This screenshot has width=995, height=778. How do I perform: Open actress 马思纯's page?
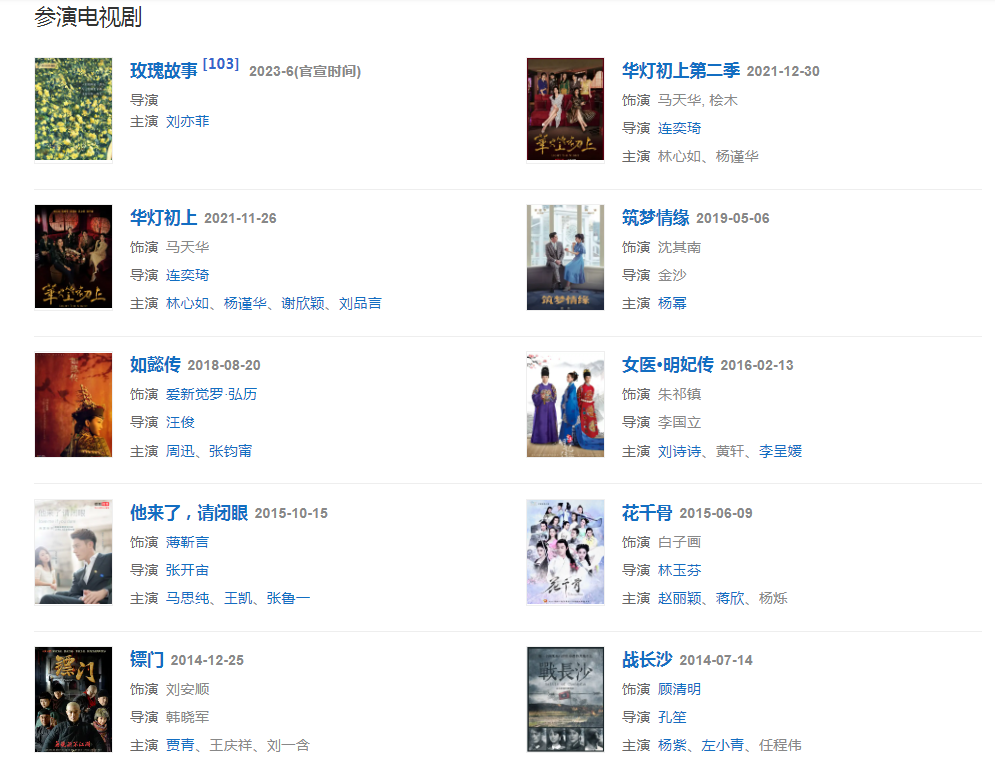pyautogui.click(x=187, y=598)
